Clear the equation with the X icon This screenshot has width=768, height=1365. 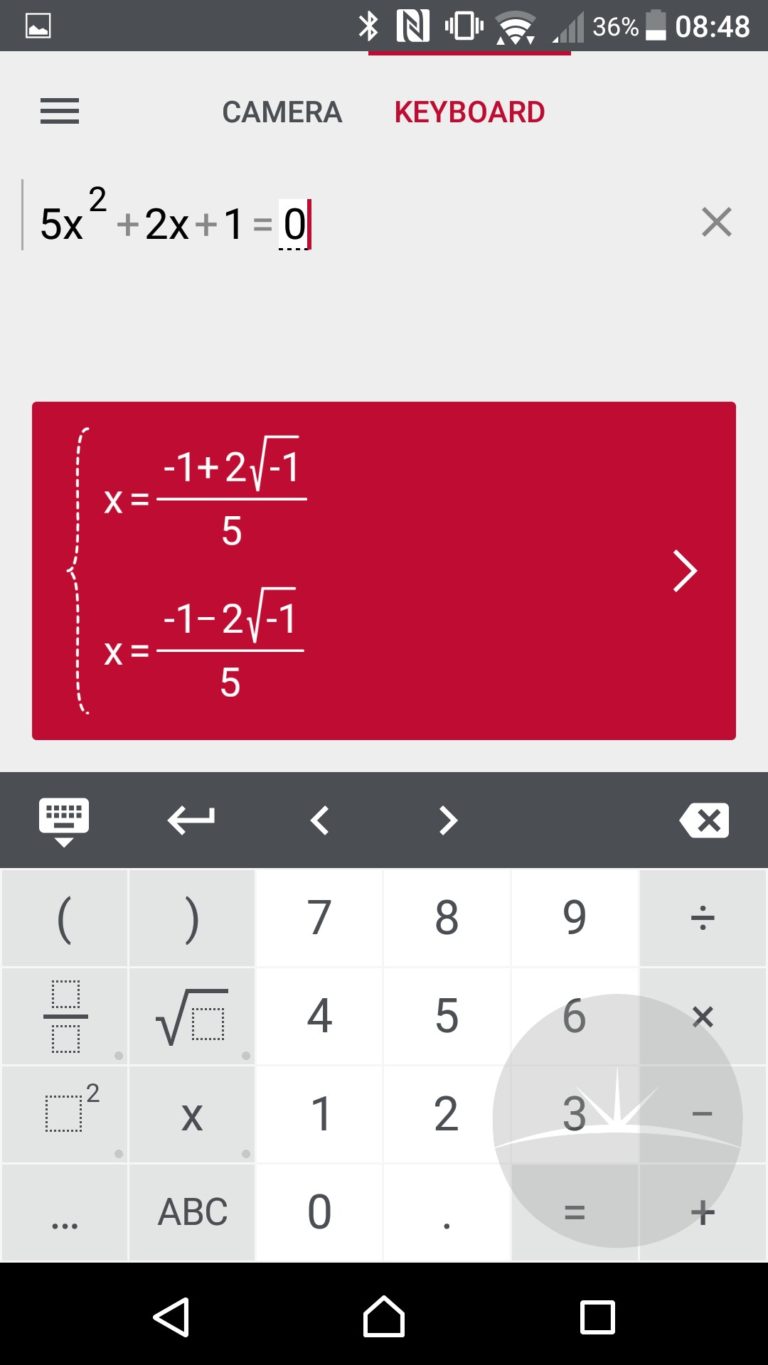(716, 222)
